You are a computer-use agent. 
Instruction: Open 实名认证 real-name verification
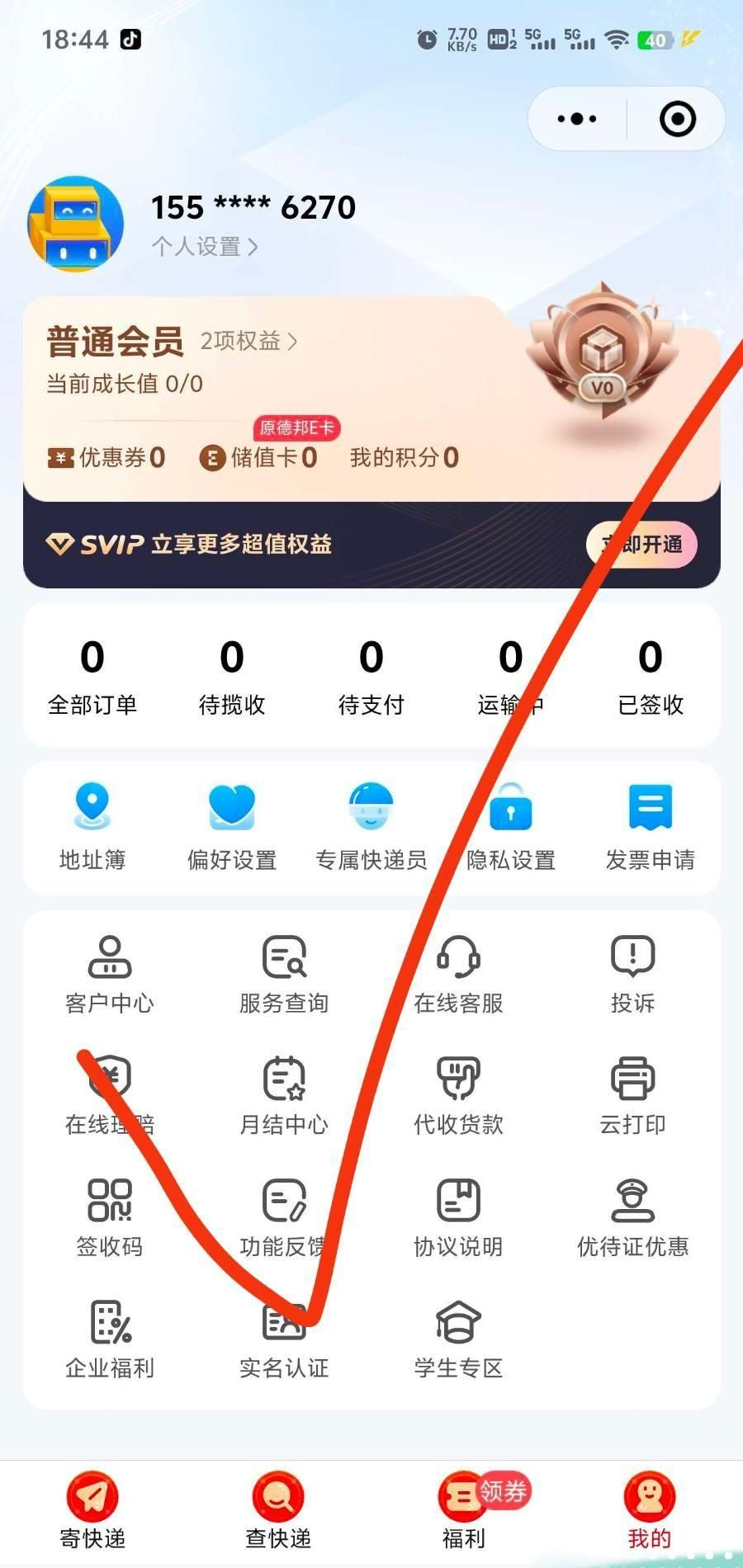(x=284, y=1339)
